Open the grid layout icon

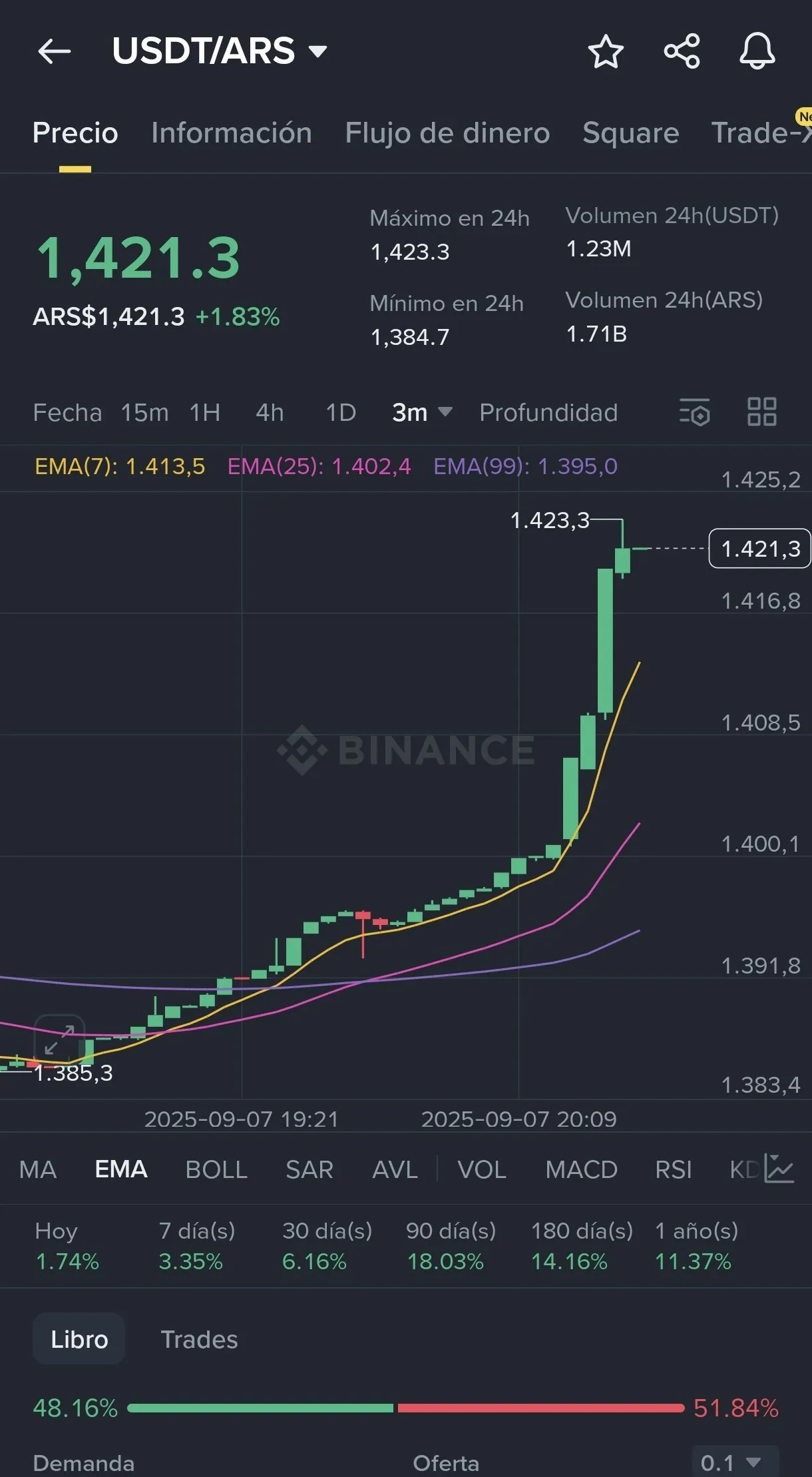click(x=762, y=412)
